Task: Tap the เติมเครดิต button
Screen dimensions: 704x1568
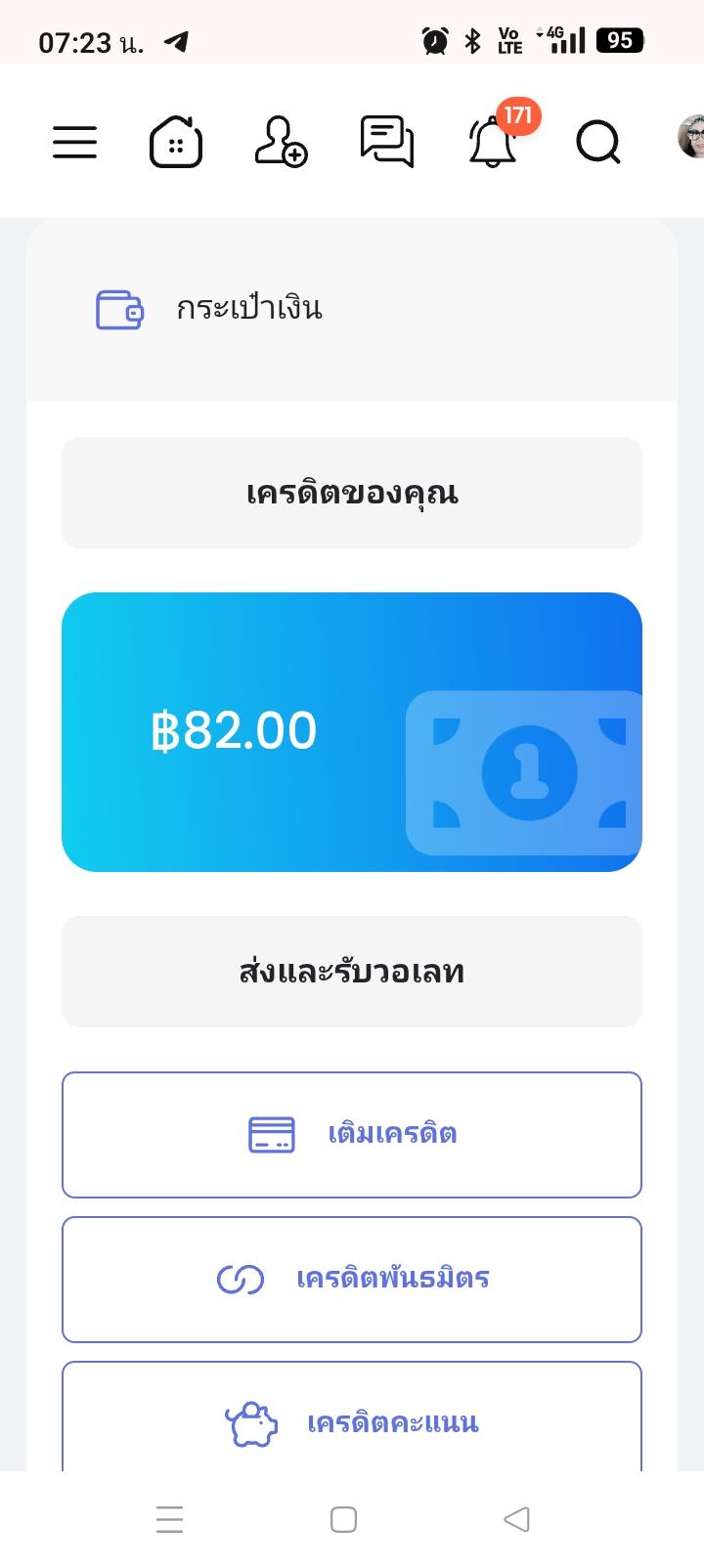Action: (352, 1135)
